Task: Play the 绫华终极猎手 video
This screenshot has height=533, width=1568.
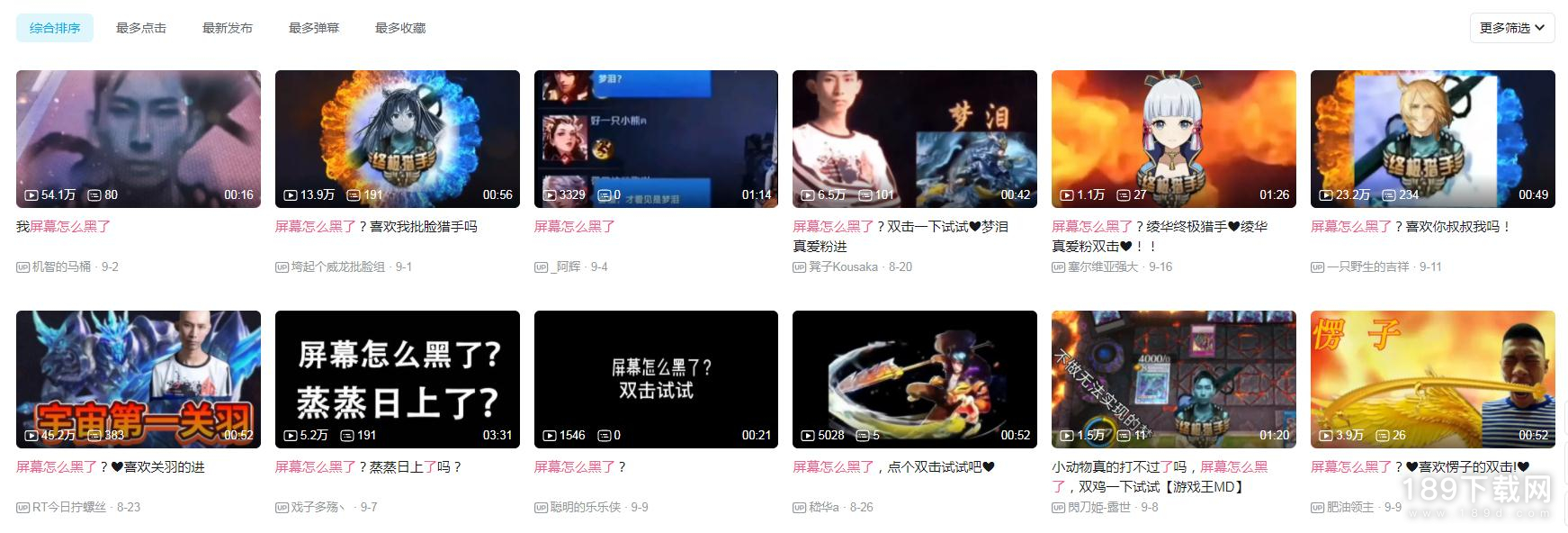Action: point(1173,139)
